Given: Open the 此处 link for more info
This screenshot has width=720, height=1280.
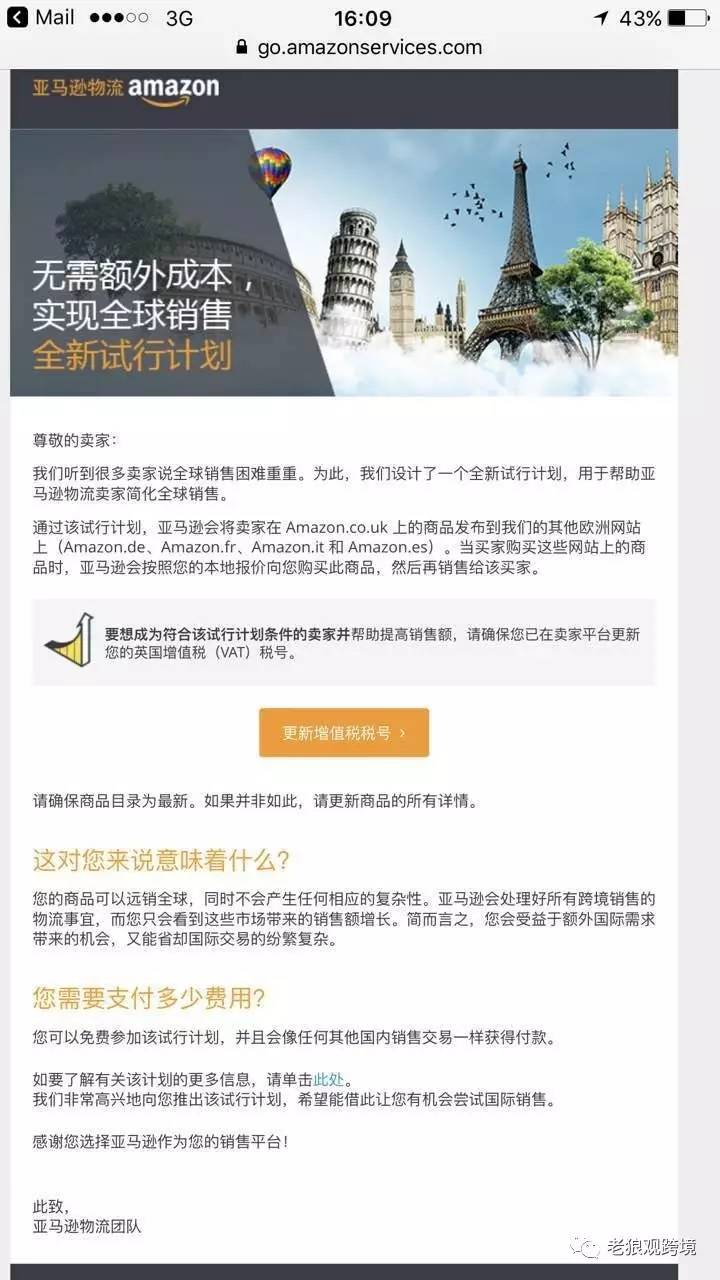Looking at the screenshot, I should (x=330, y=1079).
